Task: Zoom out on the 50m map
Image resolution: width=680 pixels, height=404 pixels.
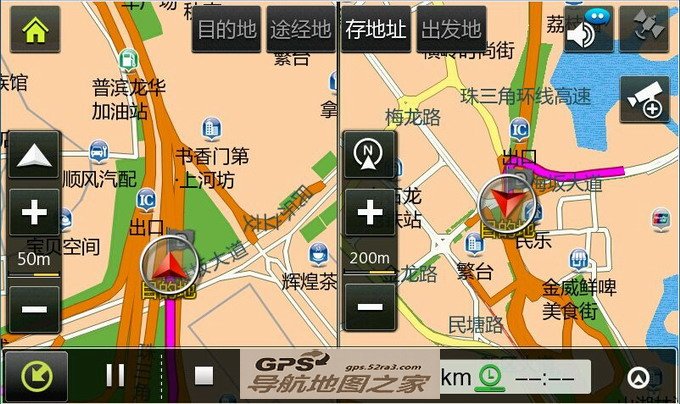Action: (x=35, y=309)
